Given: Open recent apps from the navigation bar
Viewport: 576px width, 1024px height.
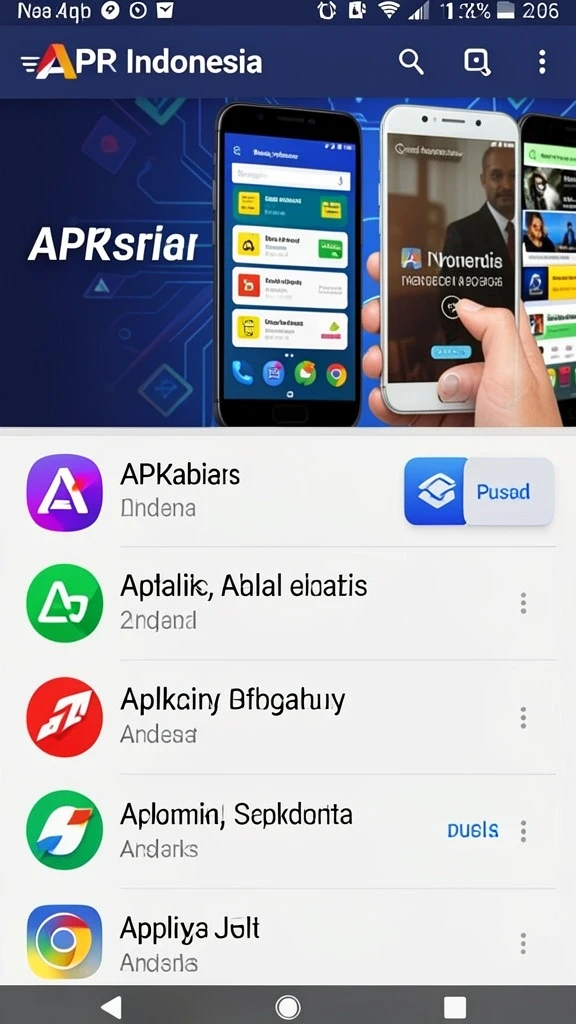Looking at the screenshot, I should (455, 1006).
